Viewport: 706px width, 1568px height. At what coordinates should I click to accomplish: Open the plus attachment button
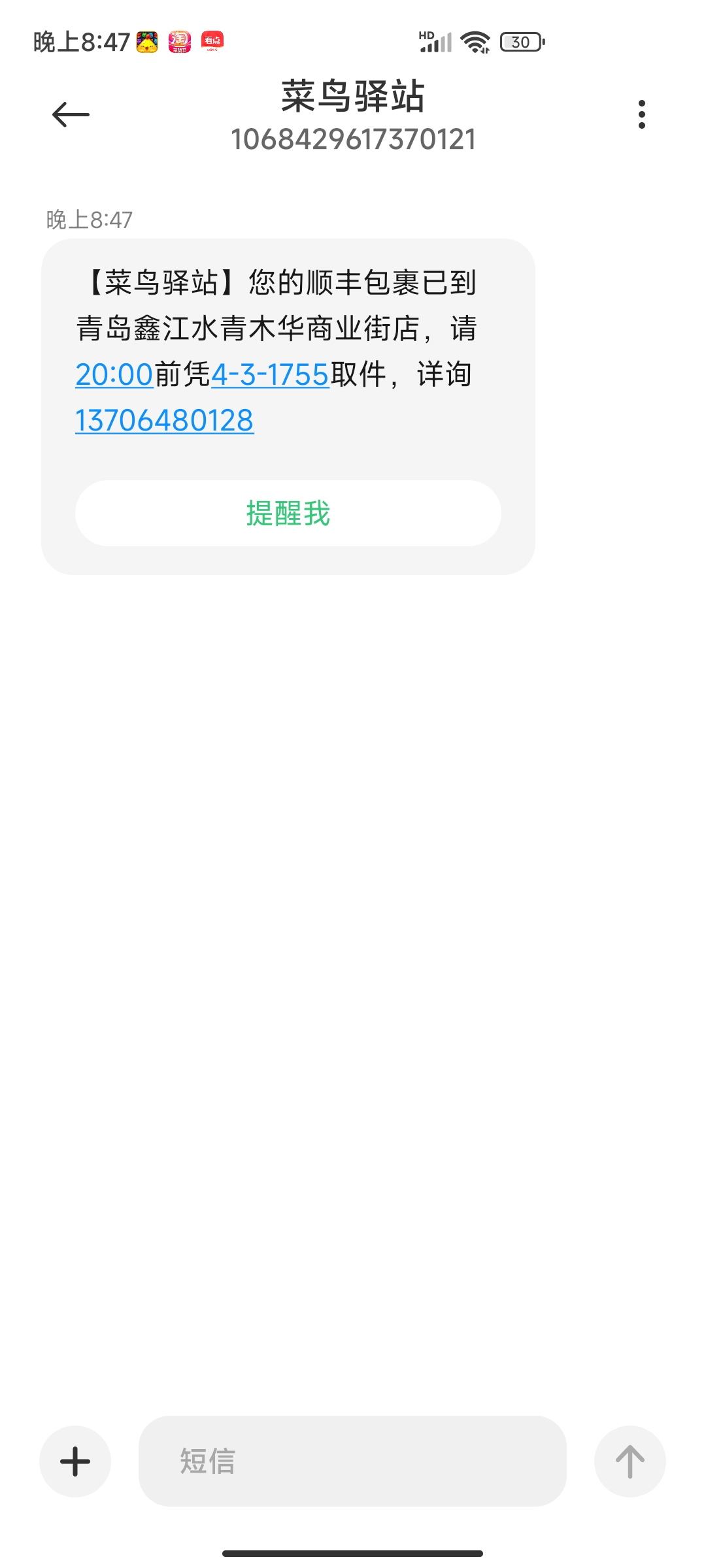click(x=75, y=1462)
